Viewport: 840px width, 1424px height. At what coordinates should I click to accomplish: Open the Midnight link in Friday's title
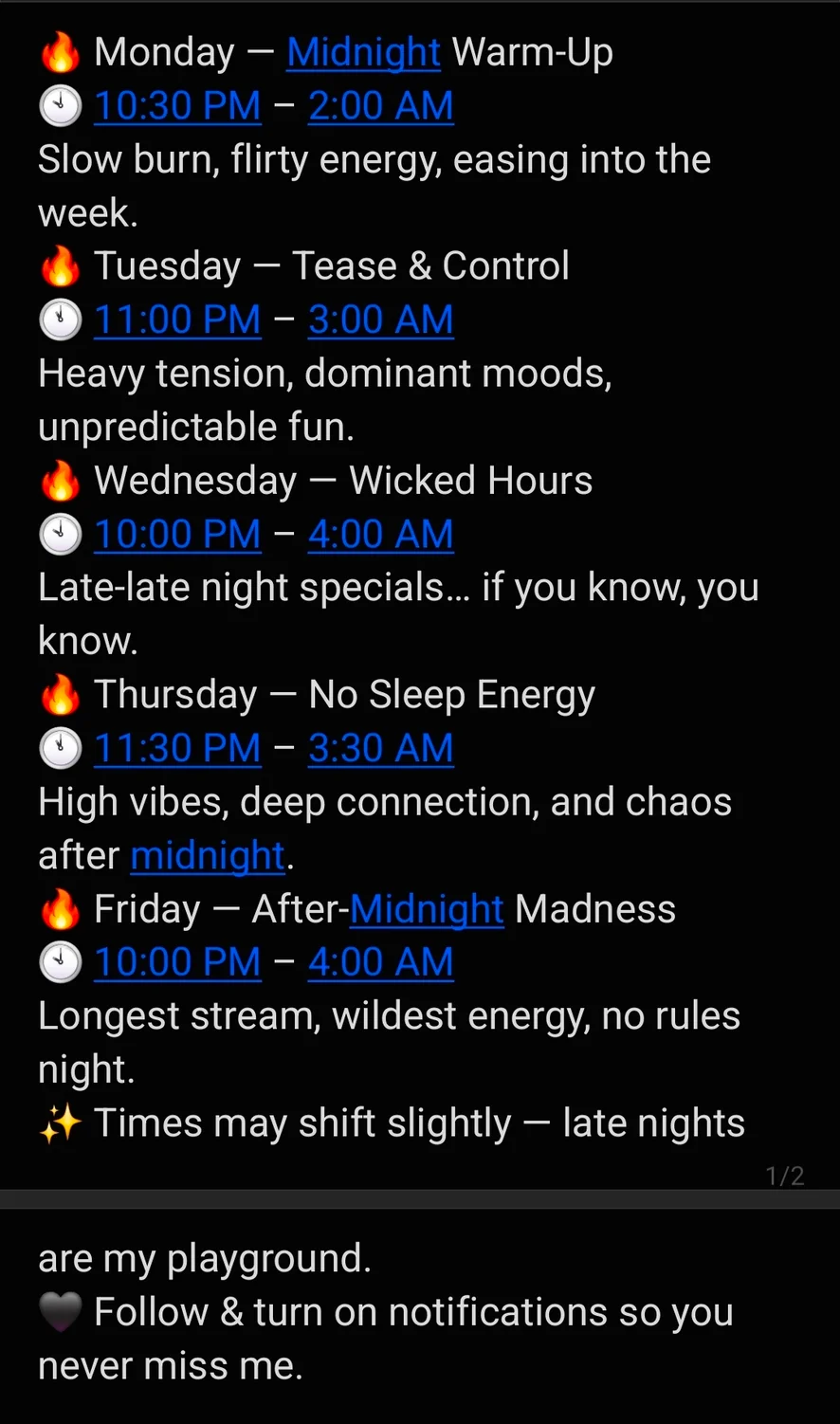click(427, 910)
